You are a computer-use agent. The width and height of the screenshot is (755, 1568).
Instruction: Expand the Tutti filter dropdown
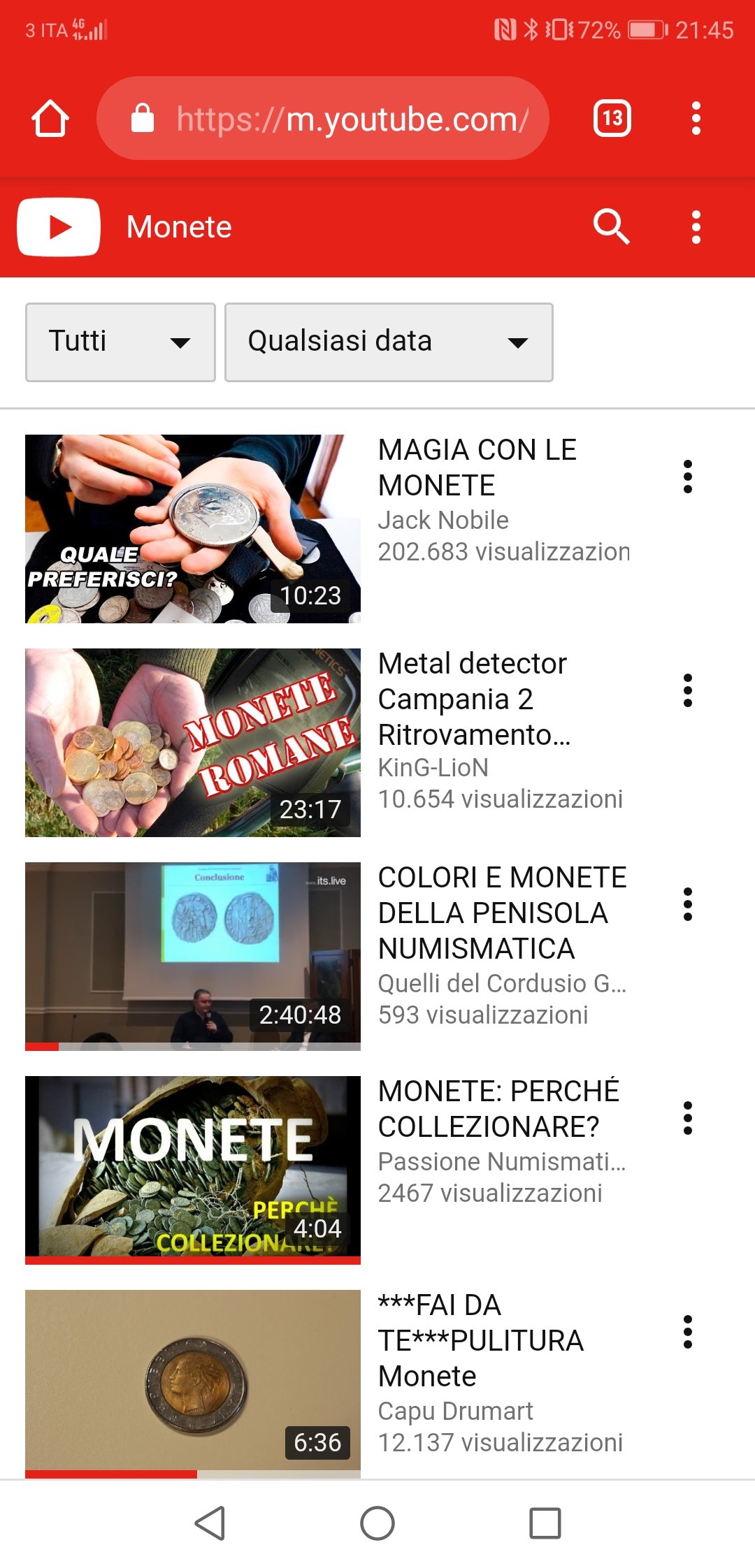pyautogui.click(x=120, y=342)
